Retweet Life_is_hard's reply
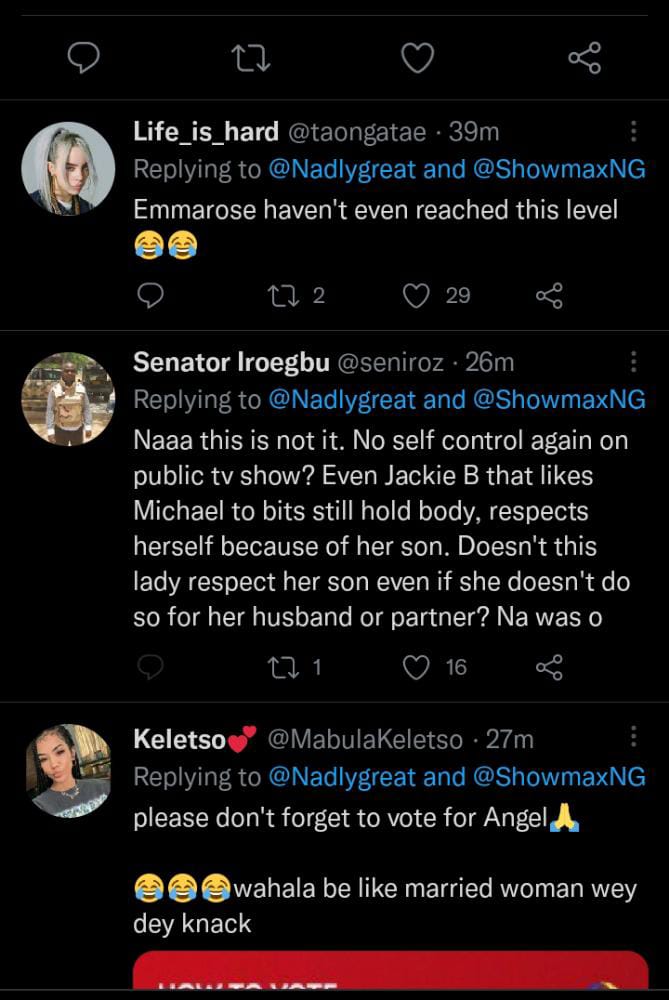This screenshot has width=669, height=1000. 282,295
